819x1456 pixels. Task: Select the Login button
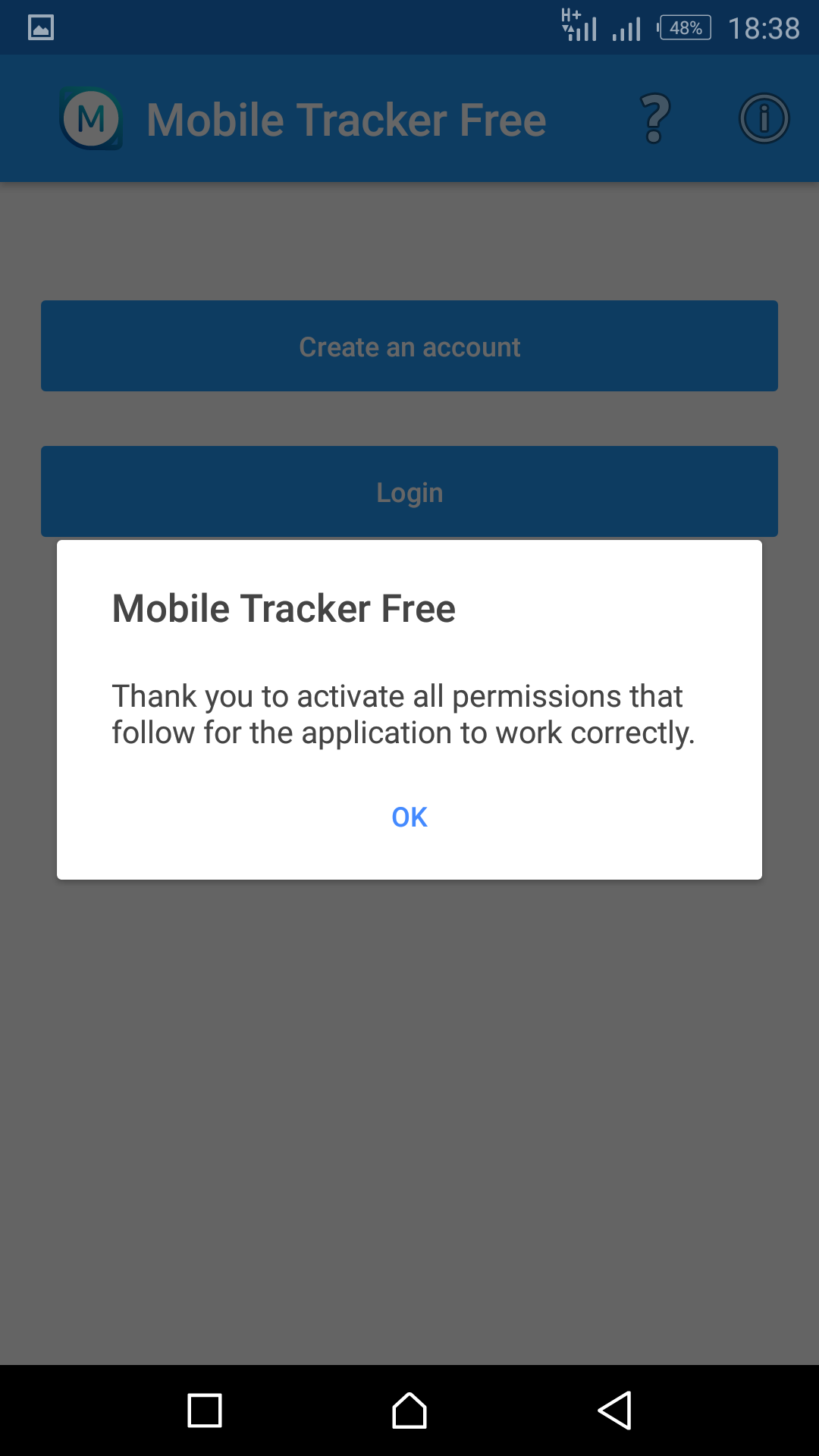409,492
